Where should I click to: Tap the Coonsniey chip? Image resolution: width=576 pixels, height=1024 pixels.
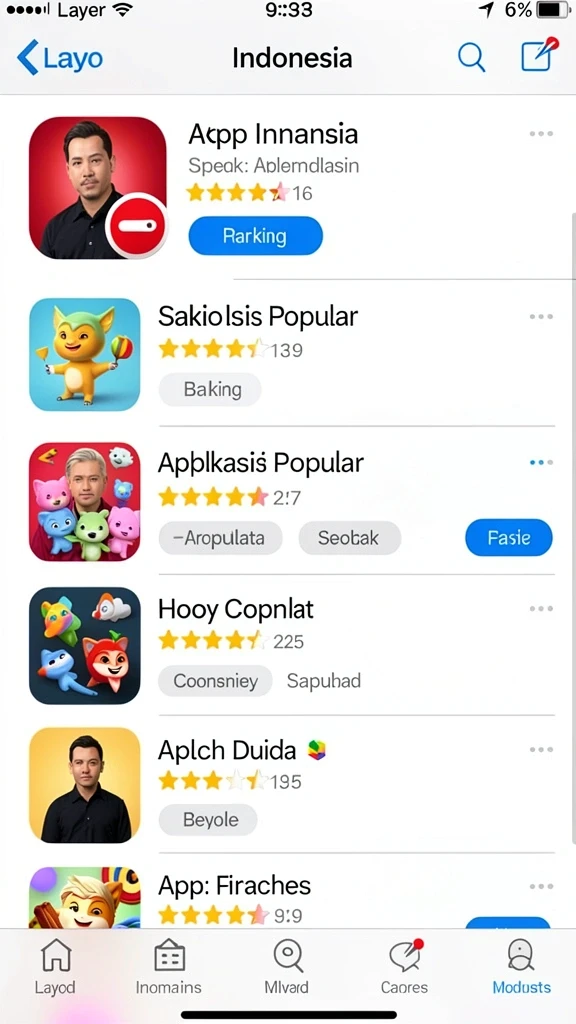(x=216, y=681)
